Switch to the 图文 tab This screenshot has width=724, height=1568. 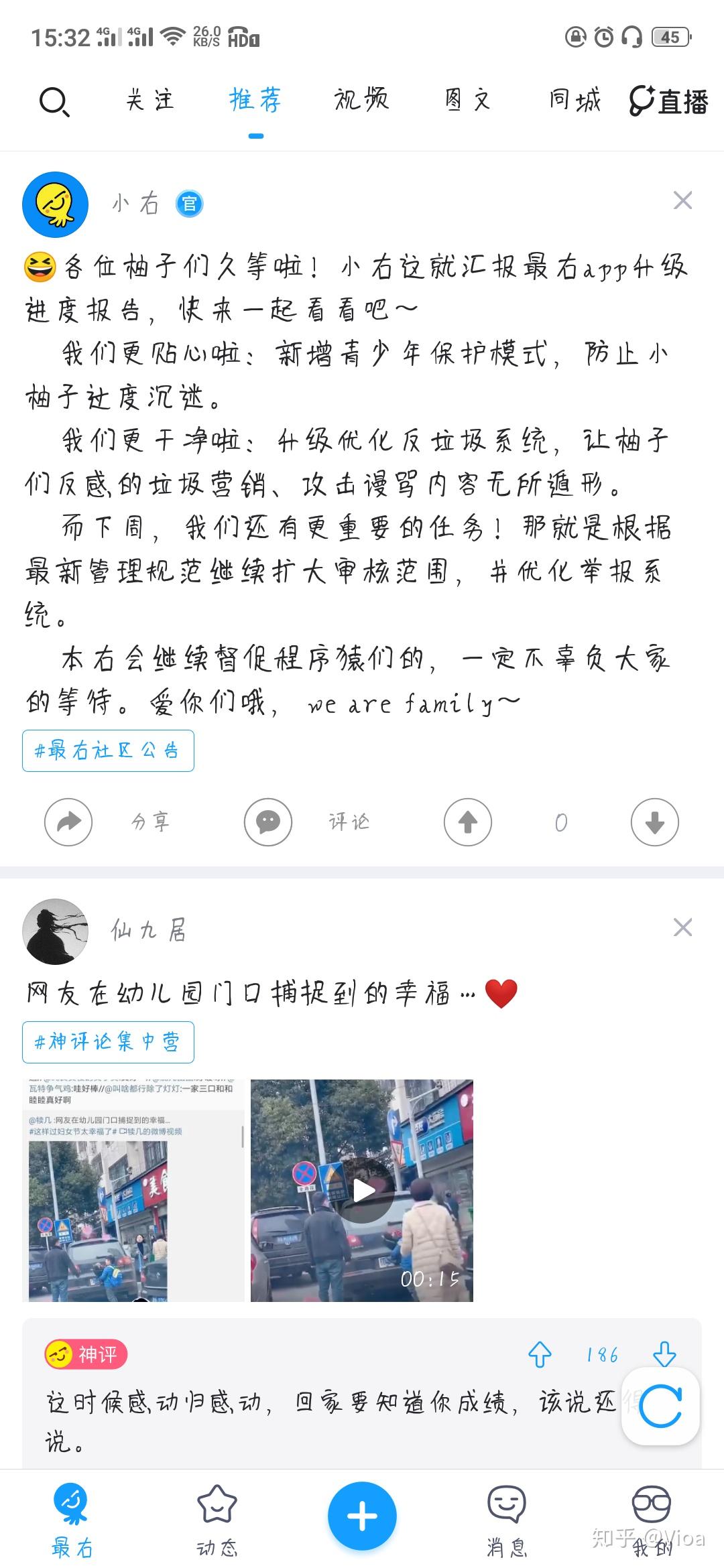coord(468,101)
